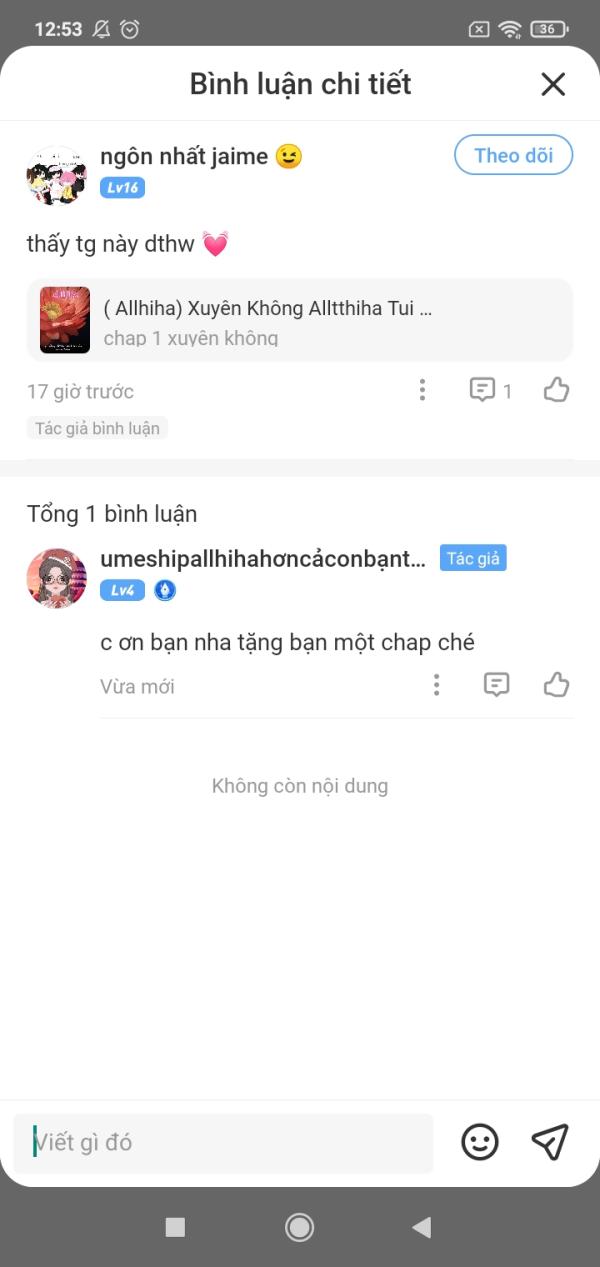Focus the Viết gì đó text field
600x1267 pixels.
coord(223,1142)
